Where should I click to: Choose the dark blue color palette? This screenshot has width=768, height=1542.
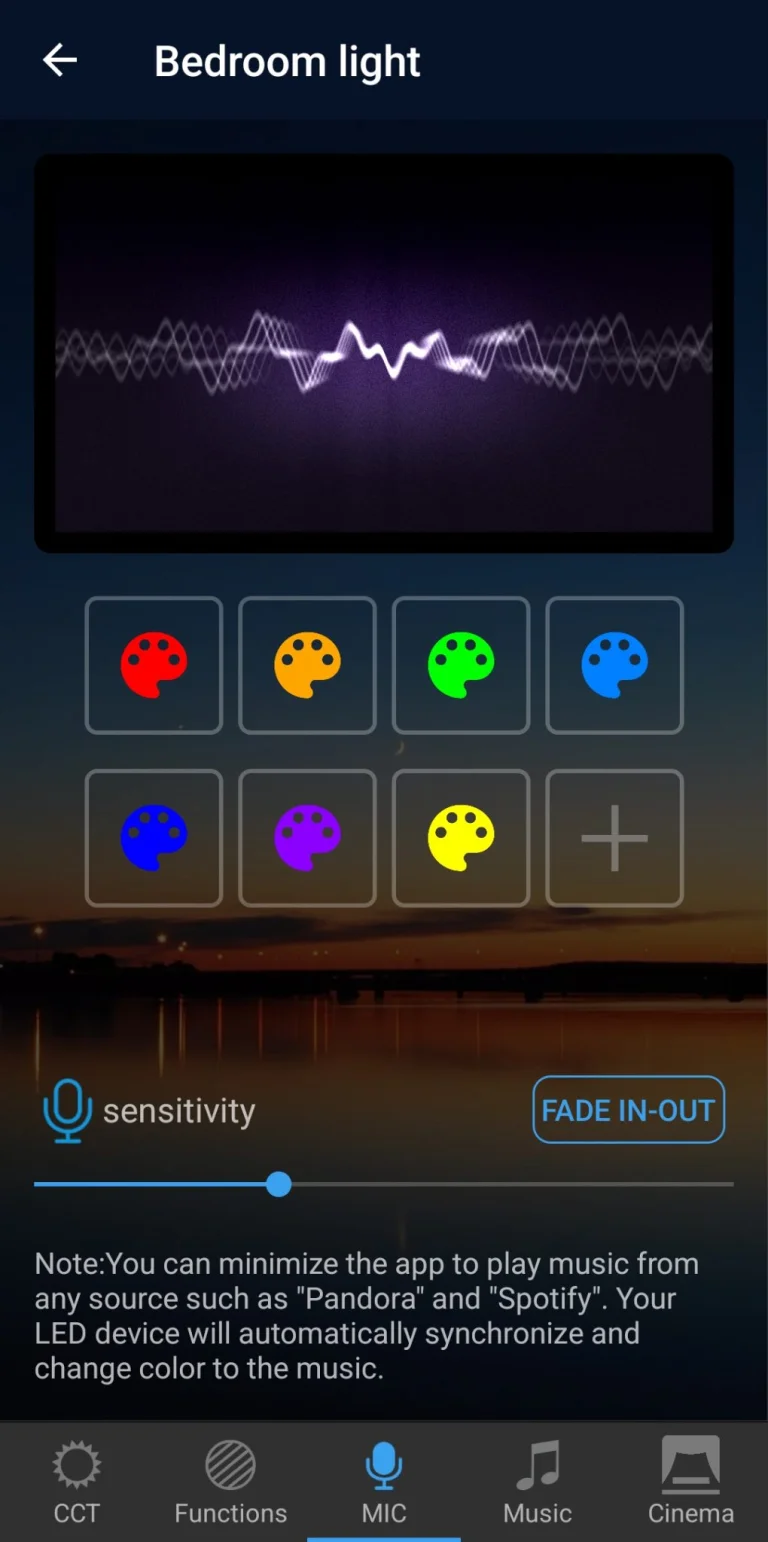(x=154, y=838)
